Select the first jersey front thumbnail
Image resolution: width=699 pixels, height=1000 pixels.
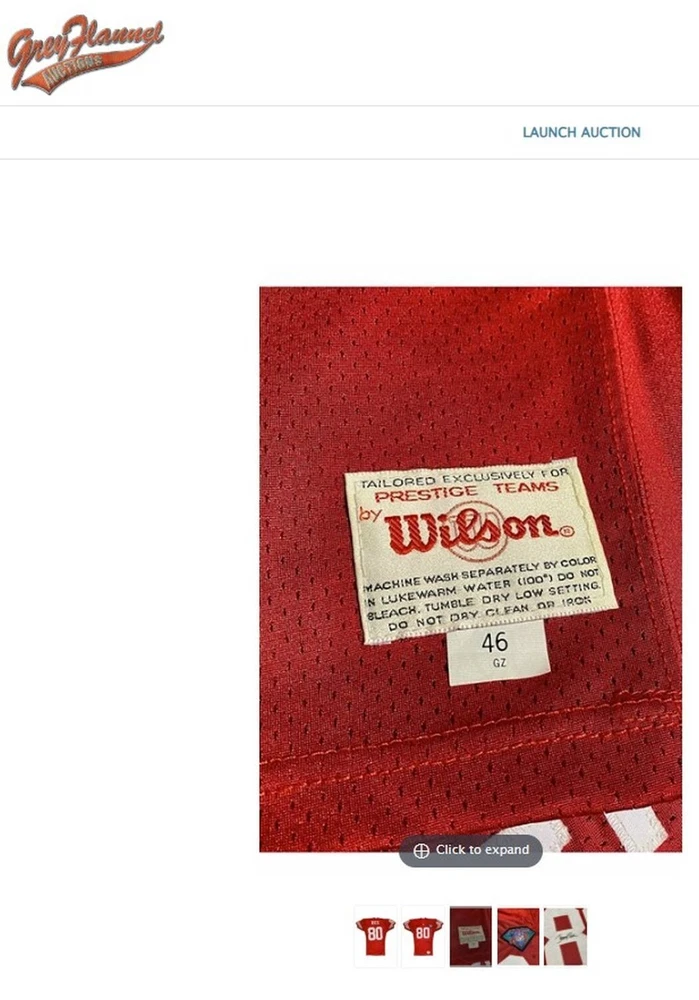pyautogui.click(x=376, y=937)
